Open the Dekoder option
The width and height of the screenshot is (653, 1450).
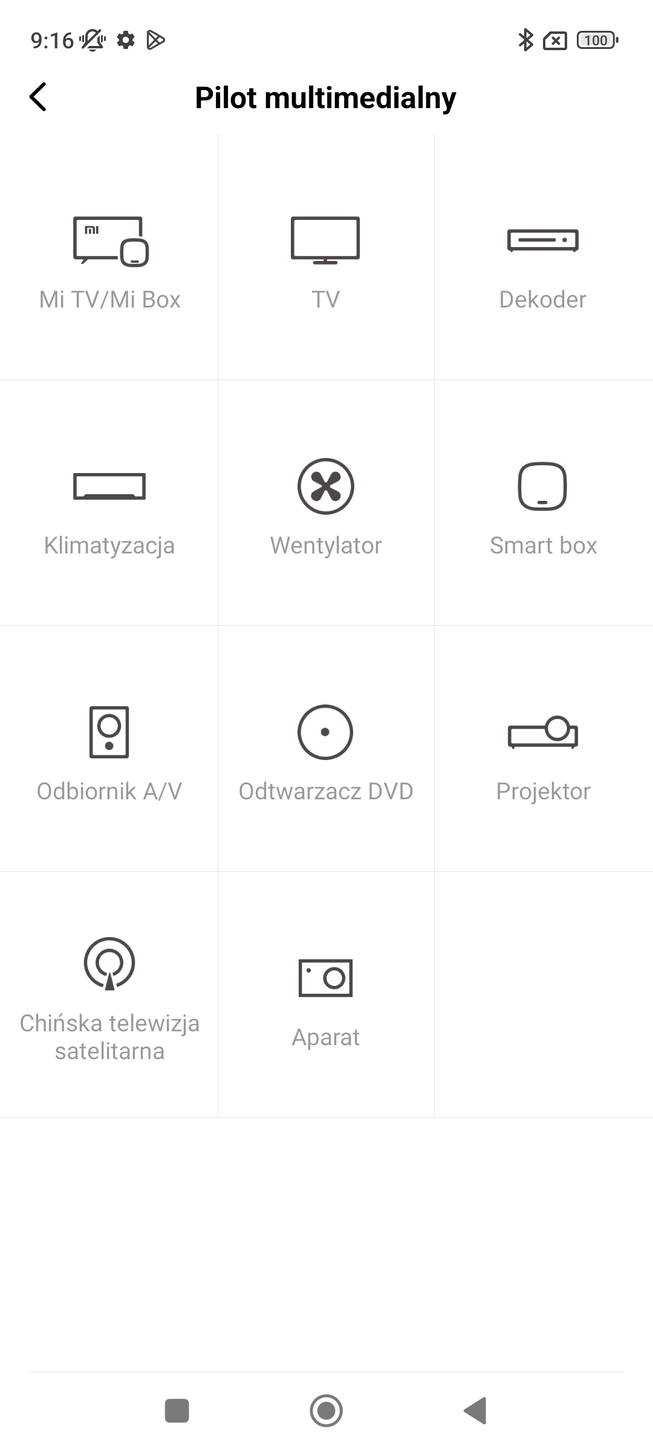click(x=543, y=257)
